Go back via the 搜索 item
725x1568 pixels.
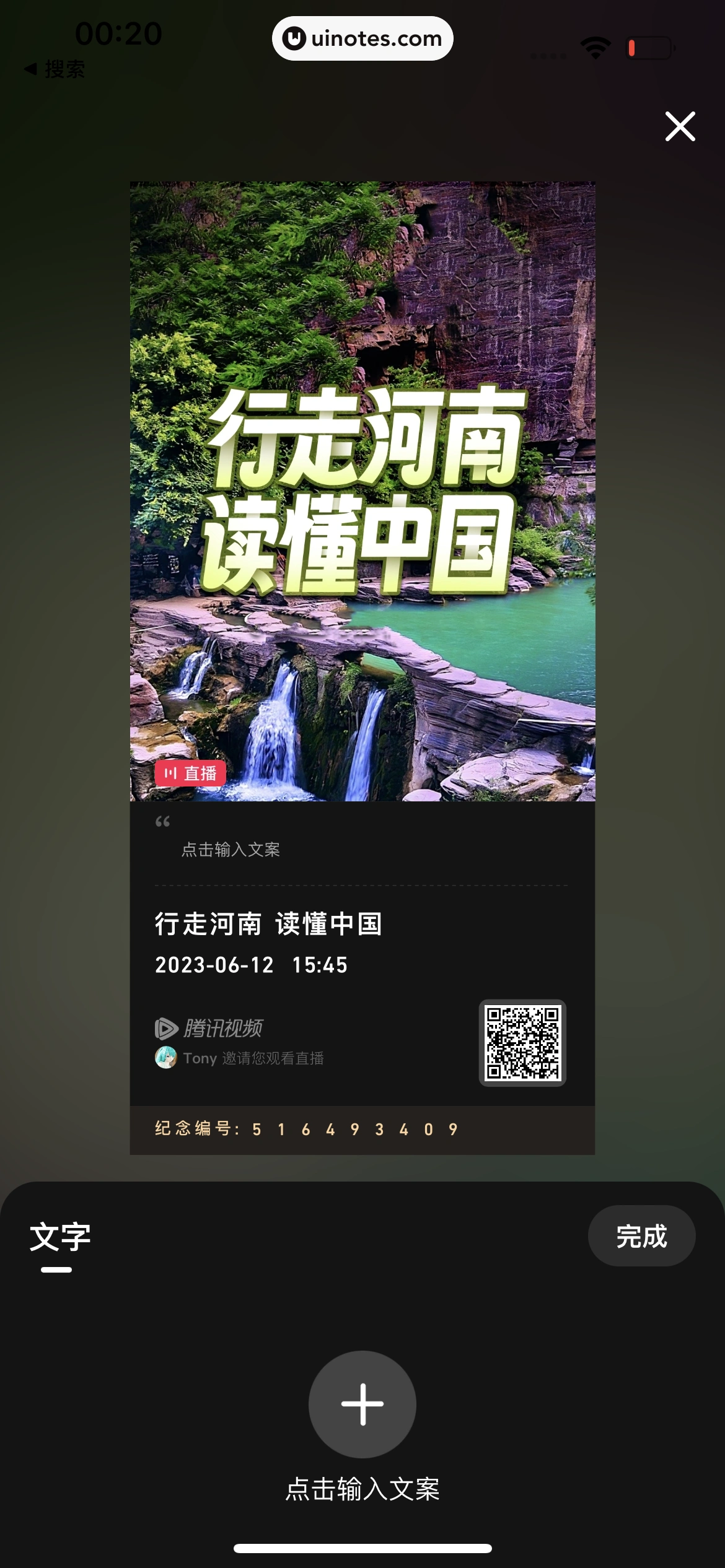[x=56, y=70]
